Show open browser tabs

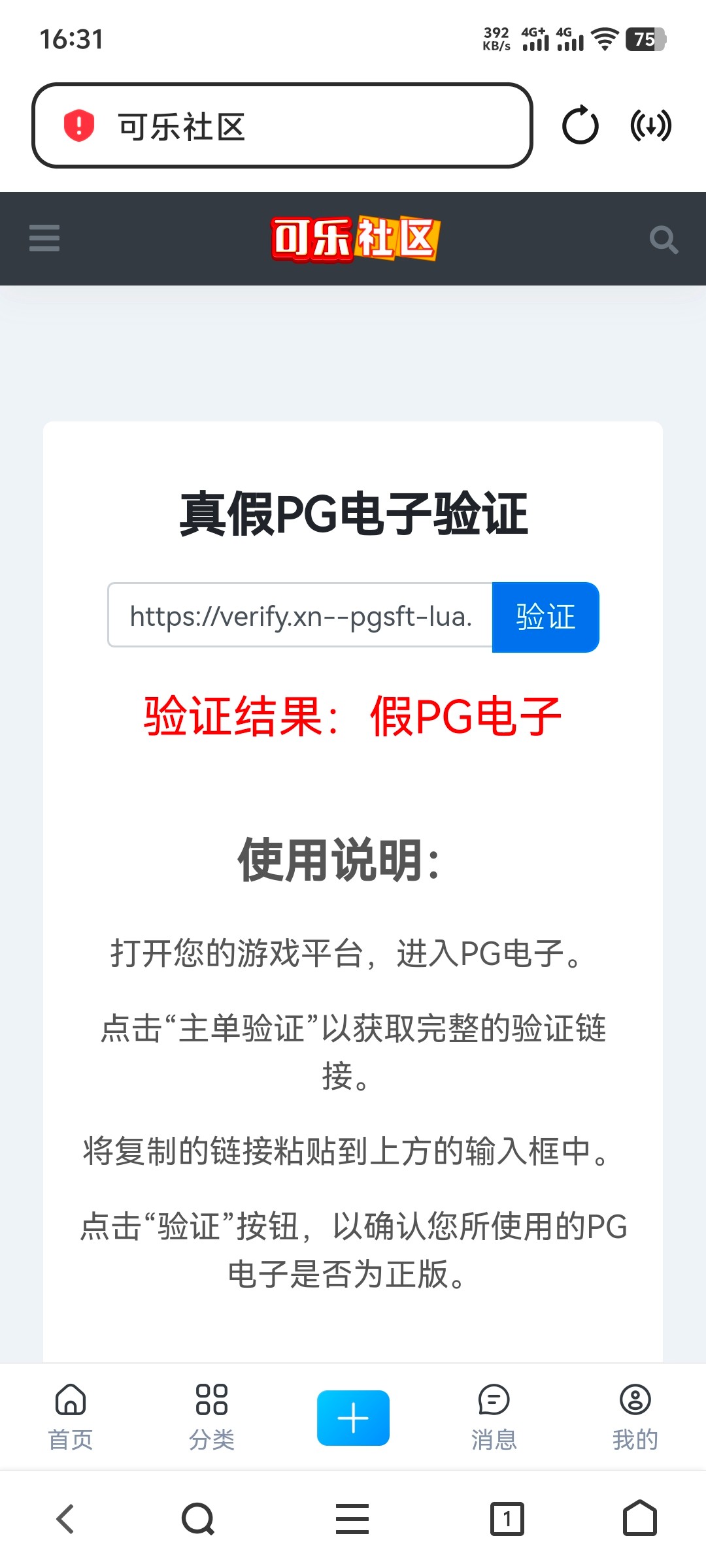pyautogui.click(x=507, y=1518)
